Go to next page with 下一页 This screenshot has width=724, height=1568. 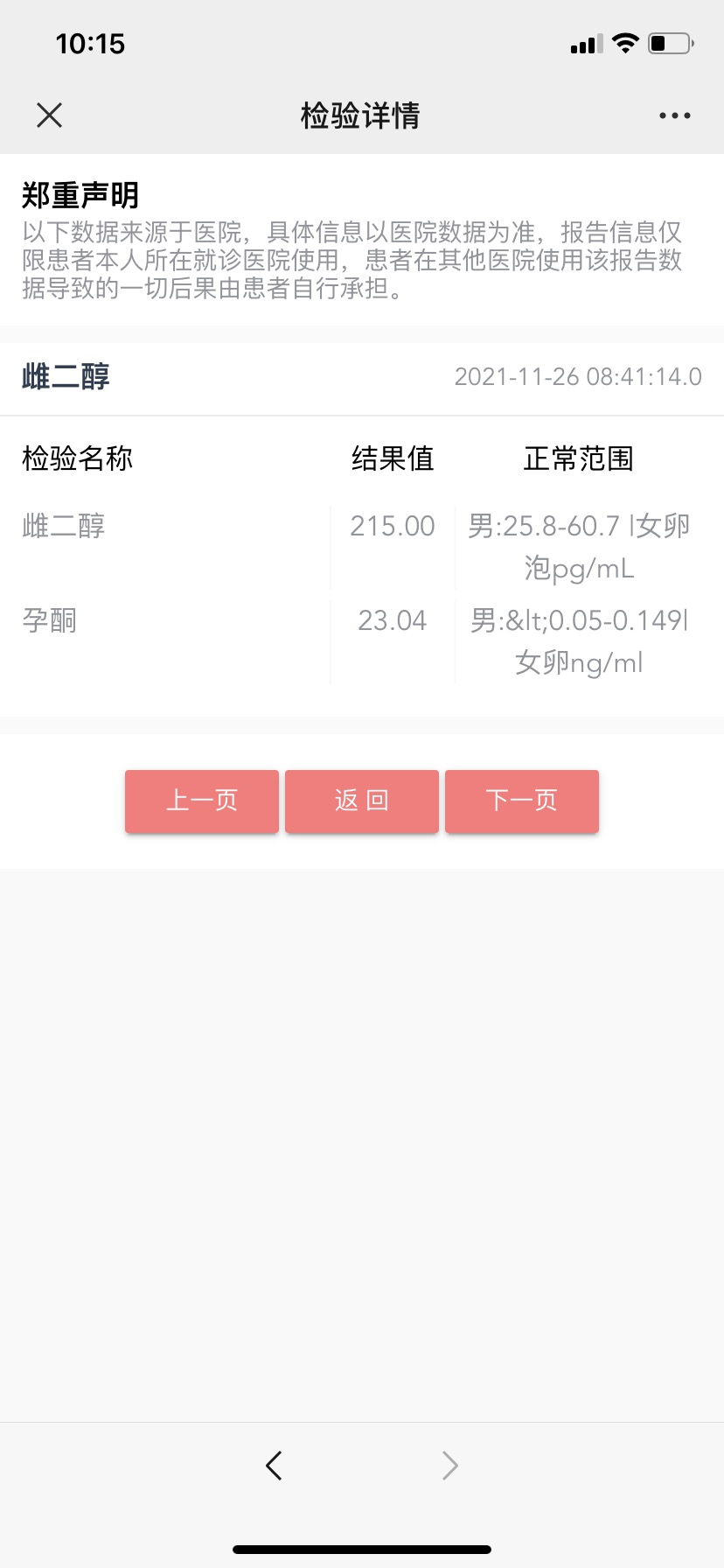click(x=522, y=801)
